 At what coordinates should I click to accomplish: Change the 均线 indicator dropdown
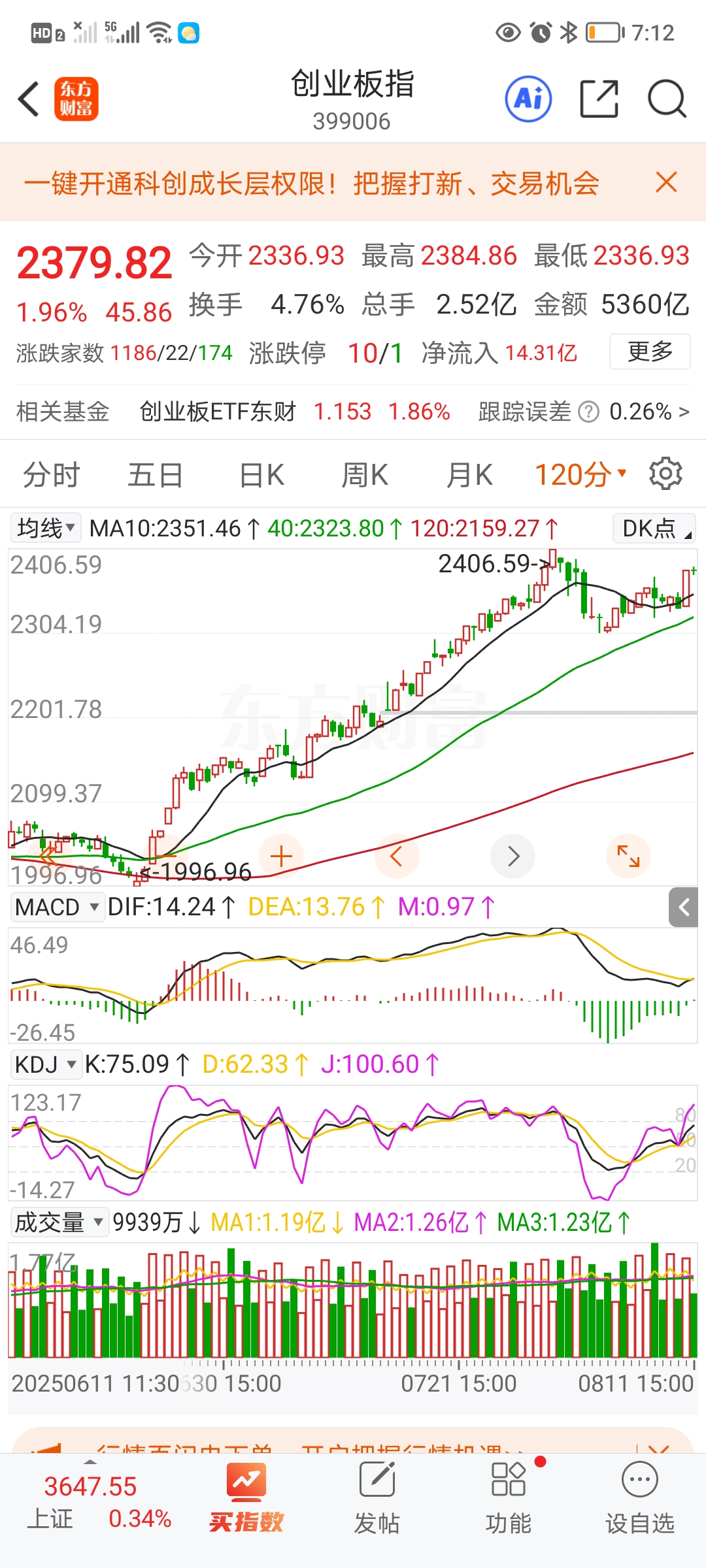coord(46,528)
